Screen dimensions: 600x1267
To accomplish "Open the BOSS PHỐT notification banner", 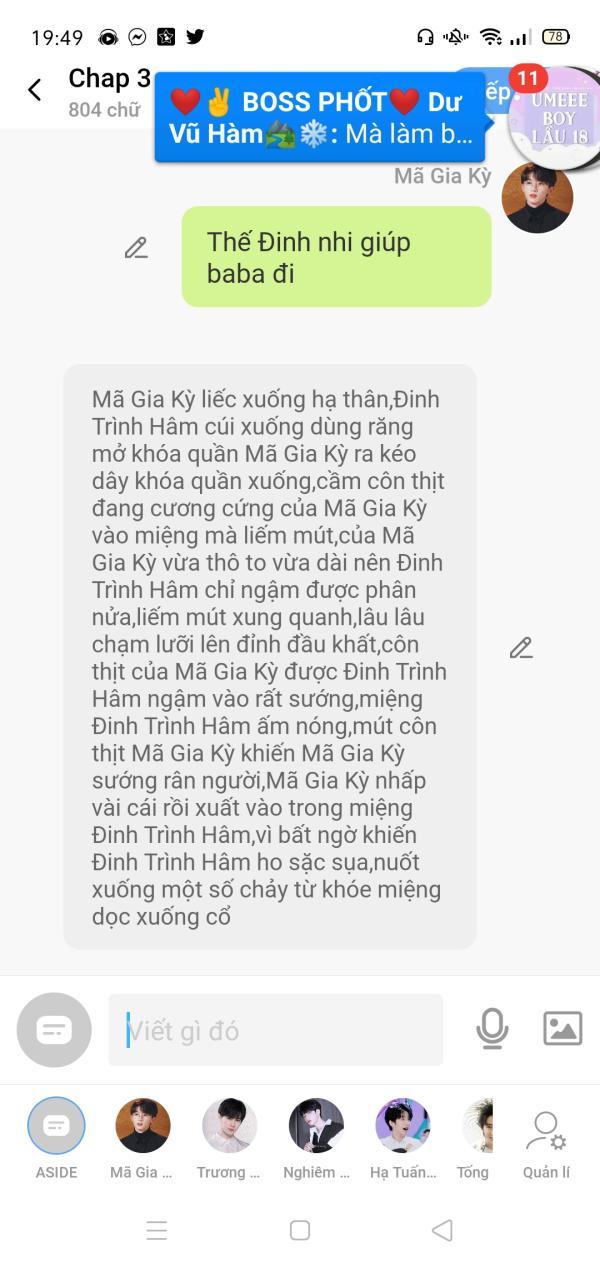I will tap(320, 117).
